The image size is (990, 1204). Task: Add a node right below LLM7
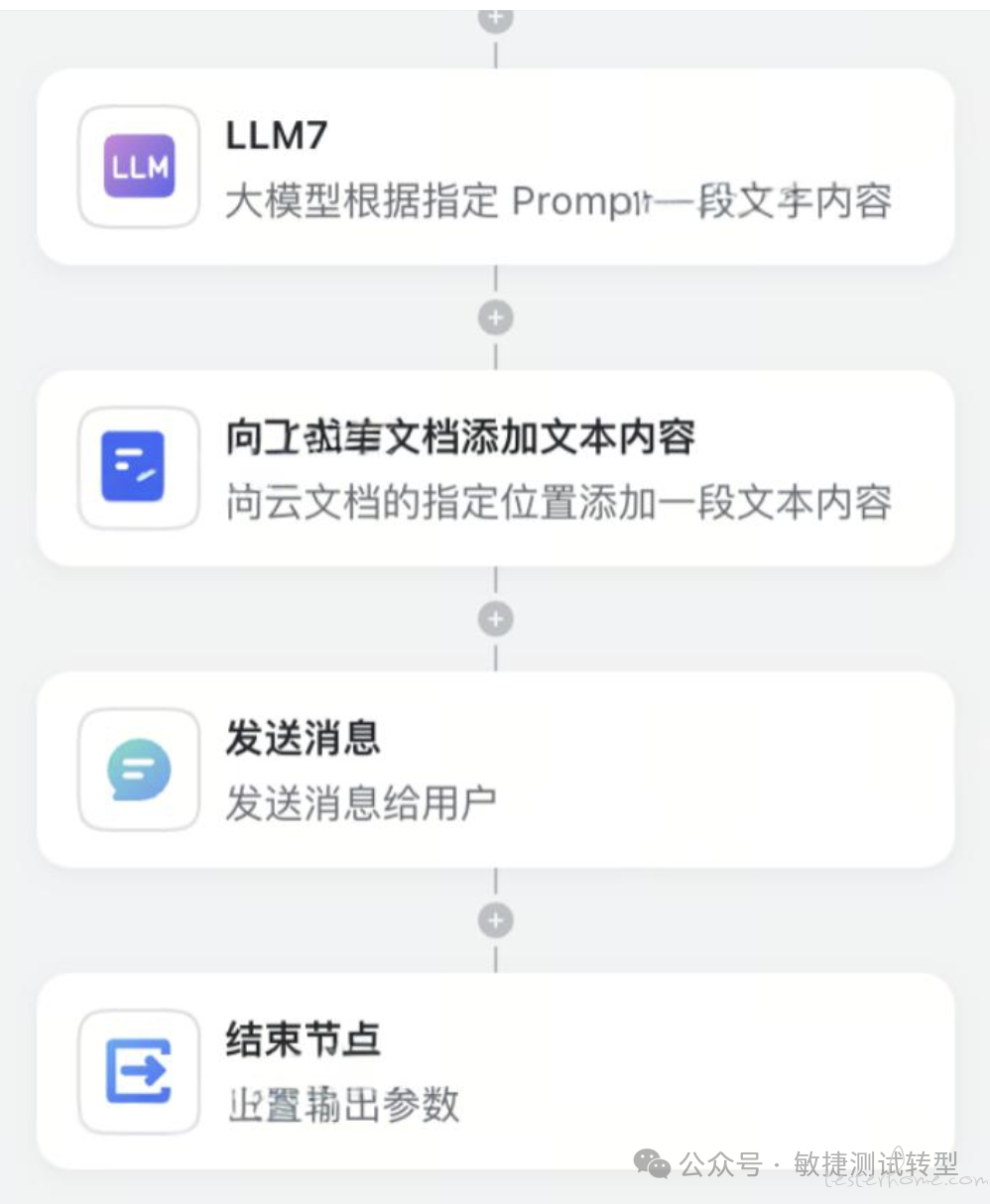496,317
